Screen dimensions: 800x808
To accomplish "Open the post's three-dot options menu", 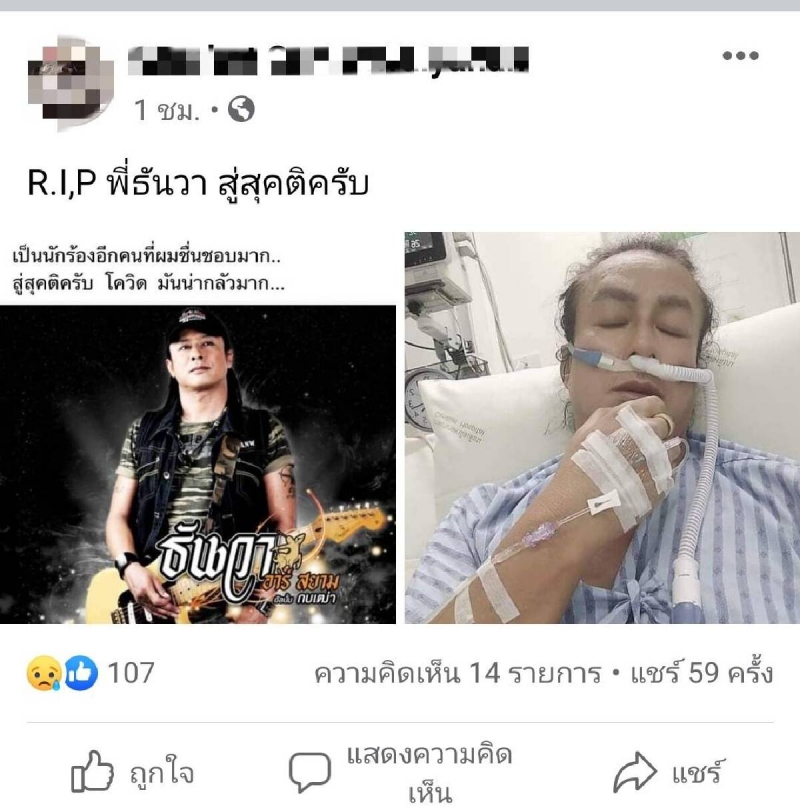I will 740,56.
